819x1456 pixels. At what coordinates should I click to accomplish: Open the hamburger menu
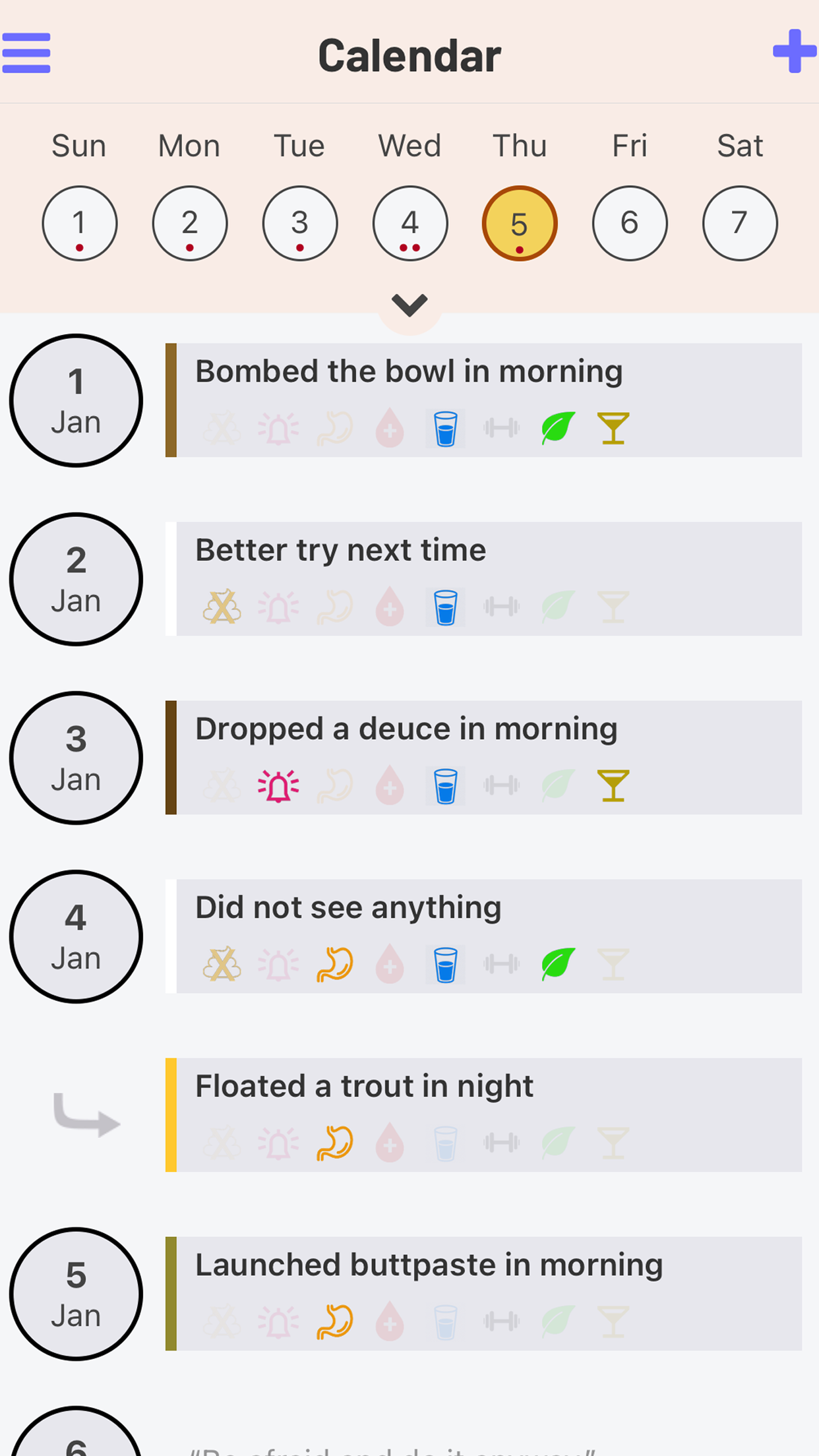[x=26, y=53]
